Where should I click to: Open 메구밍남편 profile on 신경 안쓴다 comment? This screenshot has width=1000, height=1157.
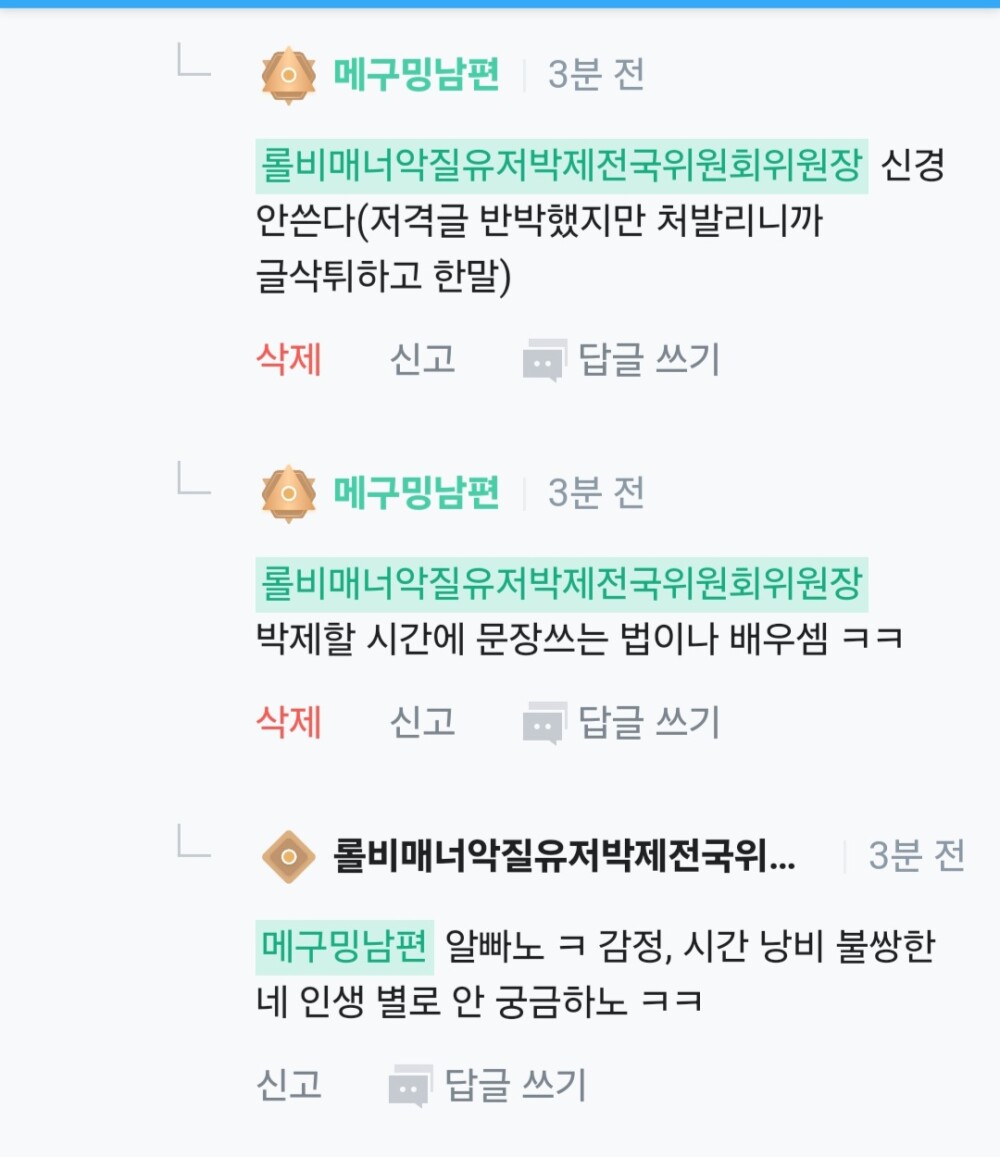(x=416, y=75)
